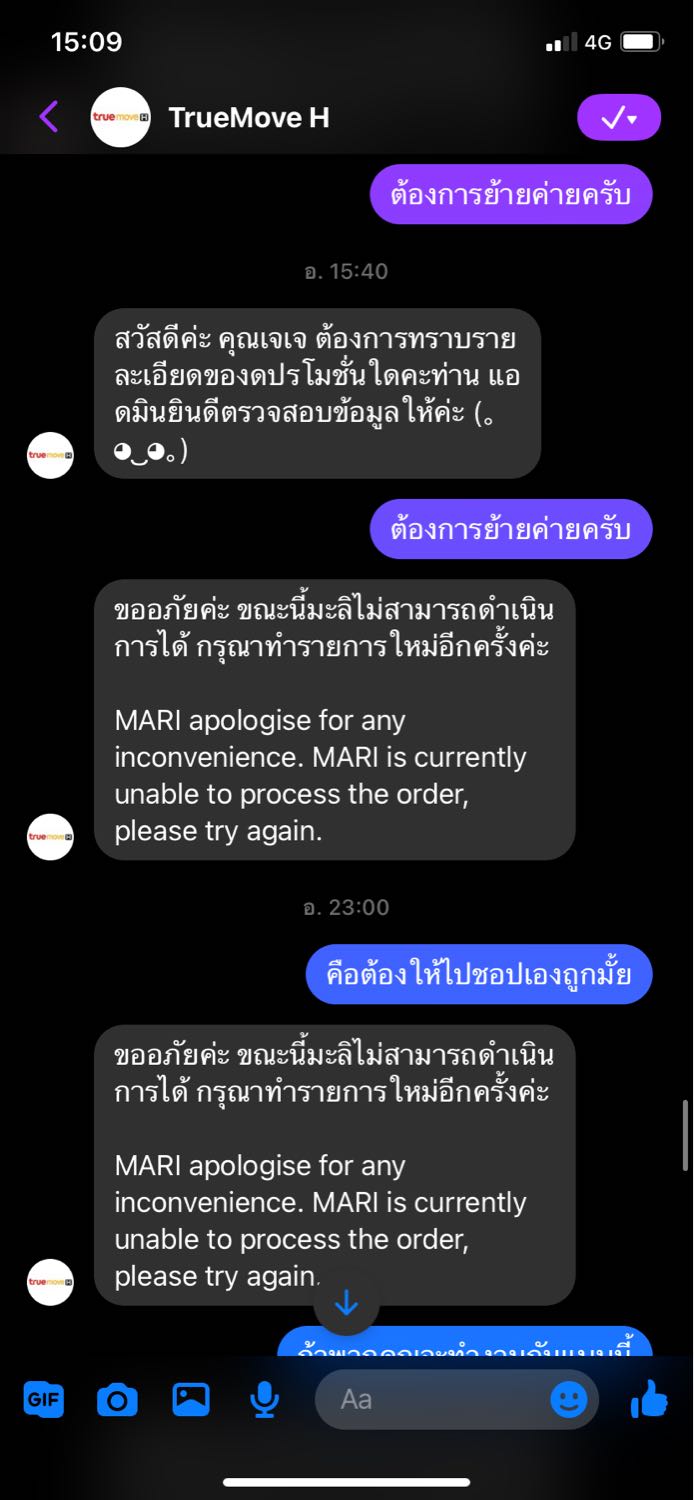The image size is (694, 1500).
Task: Open the photo gallery picker
Action: point(191,1399)
